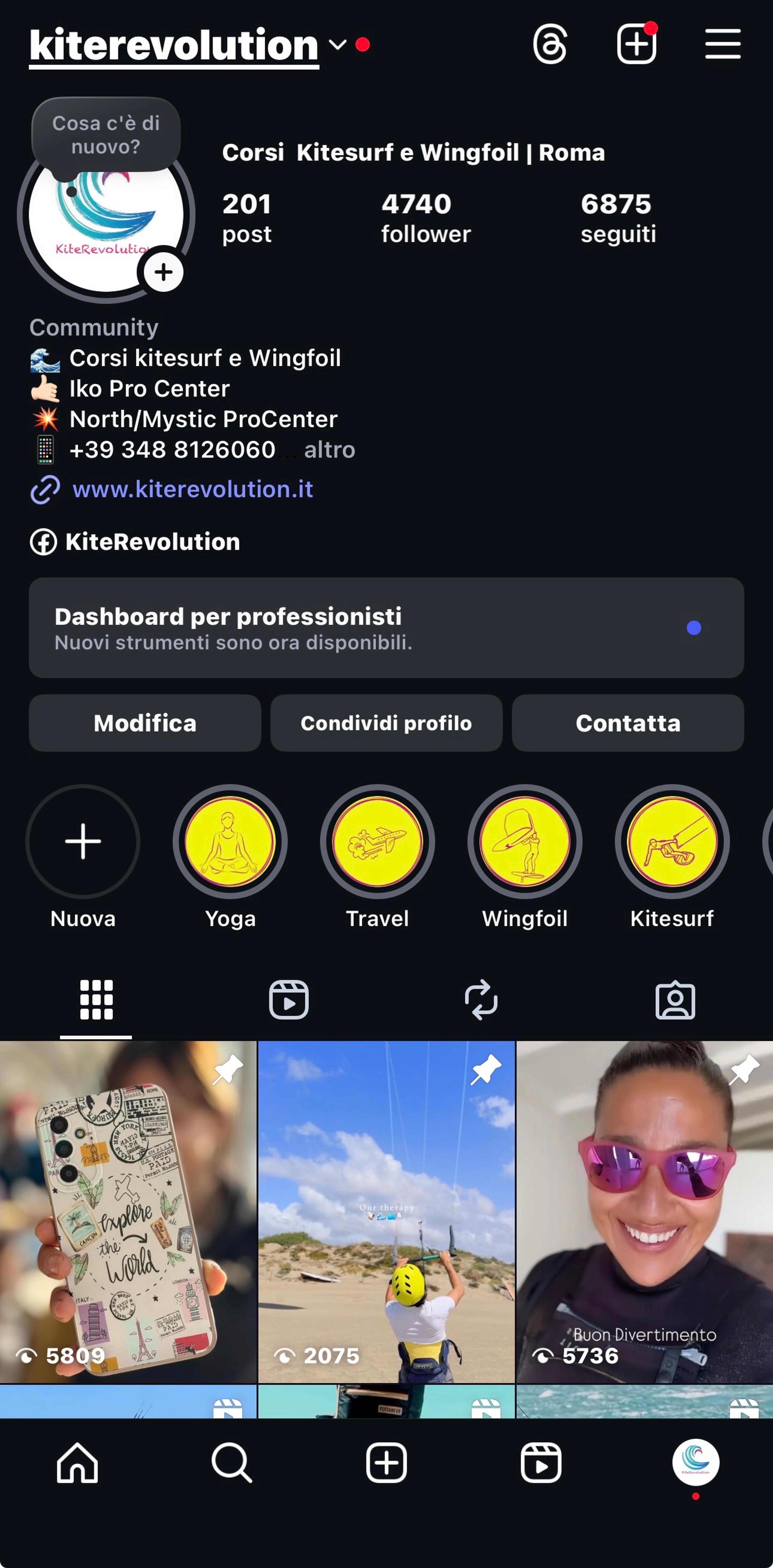This screenshot has height=1568, width=773.
Task: Open the hamburger menu
Action: (x=723, y=44)
